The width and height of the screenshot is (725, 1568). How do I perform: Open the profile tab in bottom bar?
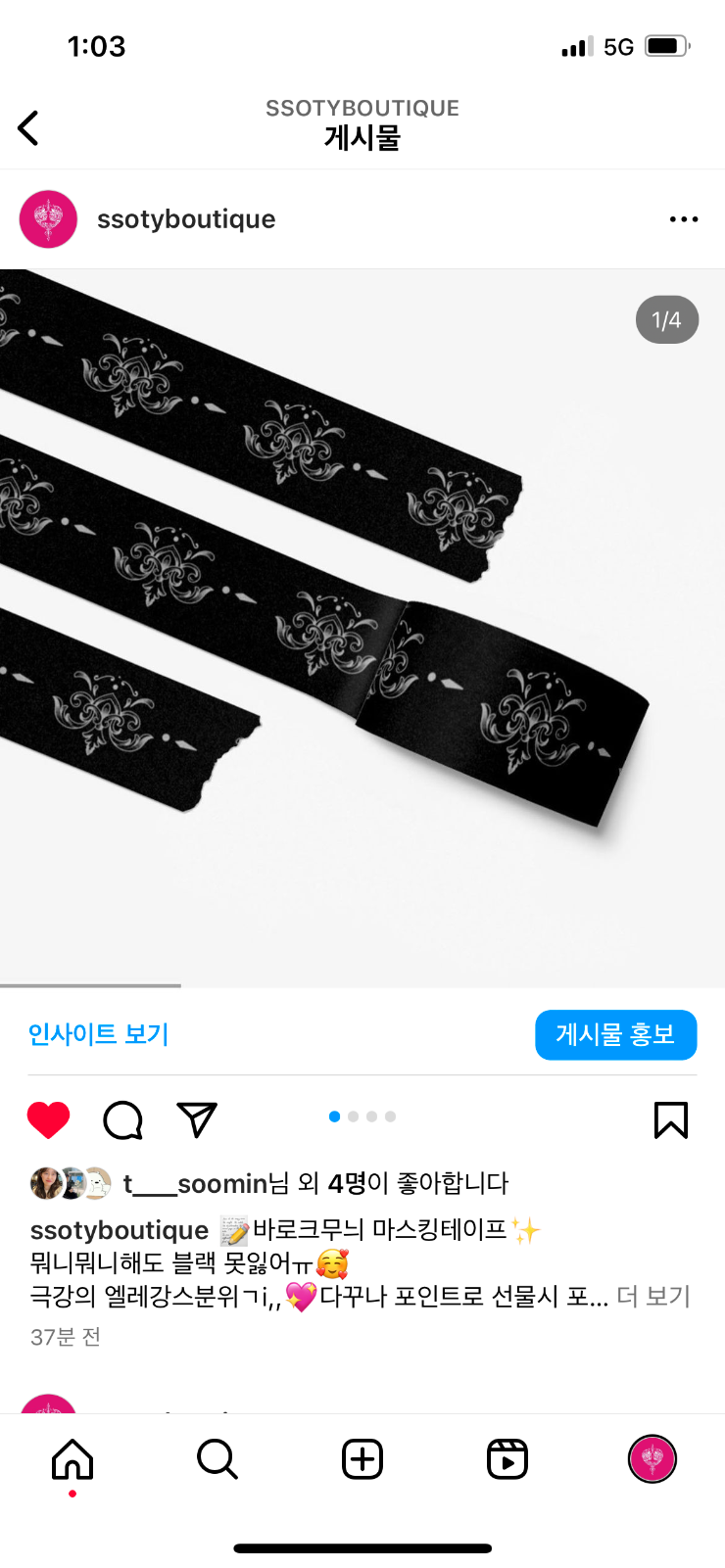tap(652, 1459)
